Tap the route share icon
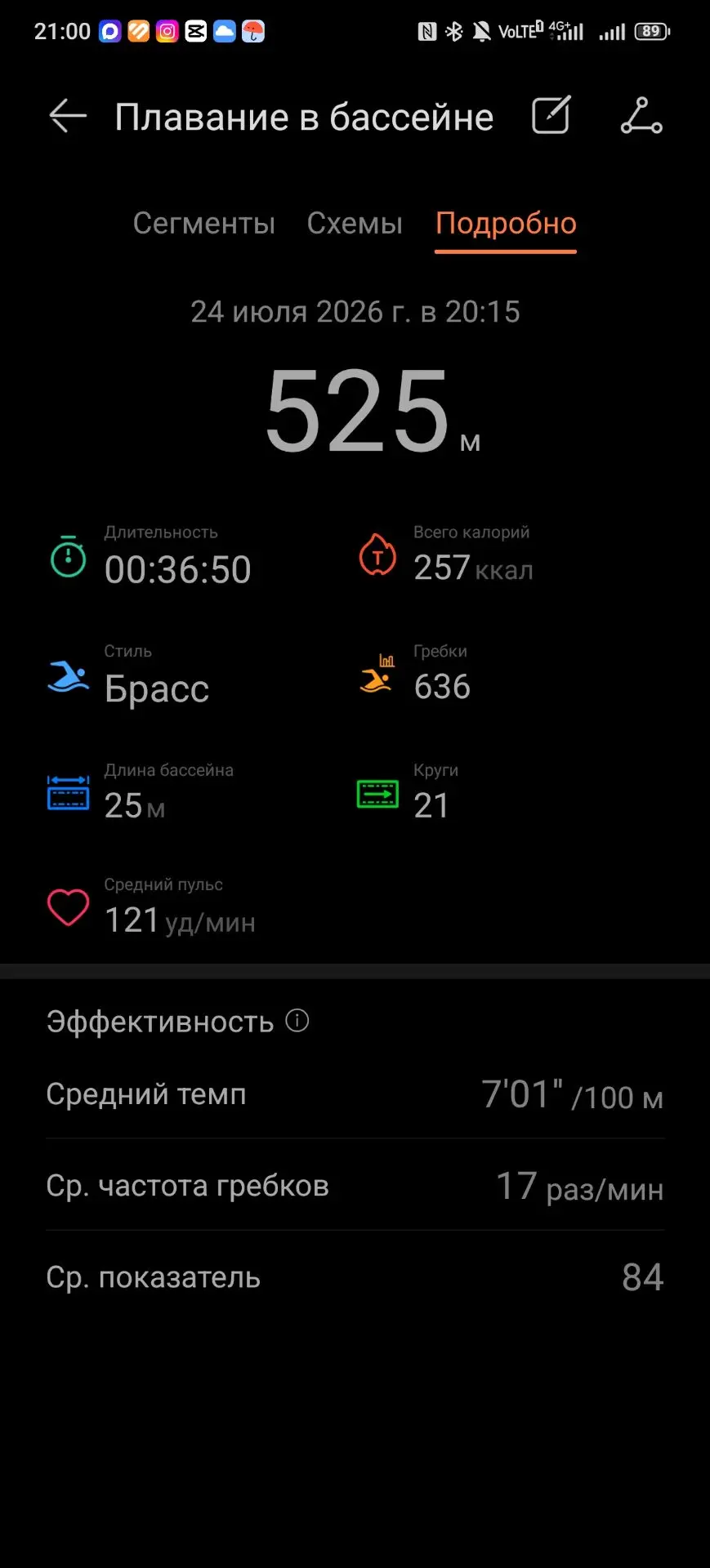 (x=641, y=115)
